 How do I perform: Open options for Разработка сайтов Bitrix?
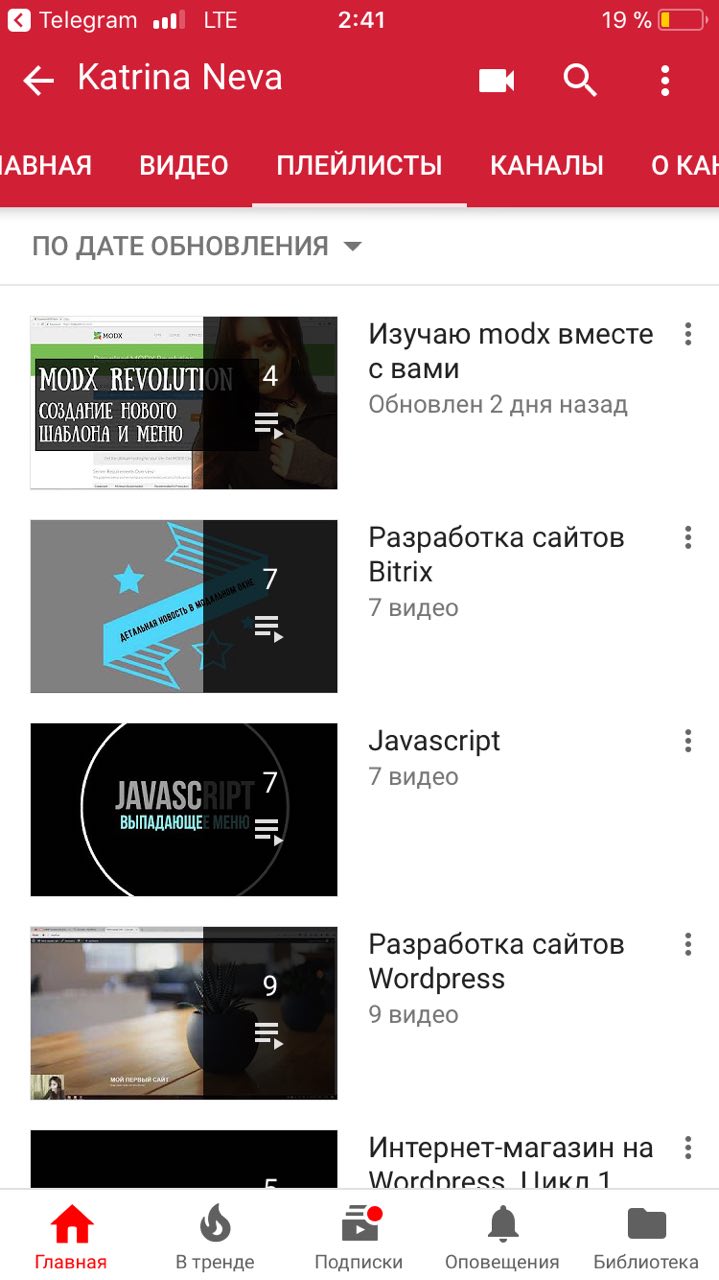(688, 537)
